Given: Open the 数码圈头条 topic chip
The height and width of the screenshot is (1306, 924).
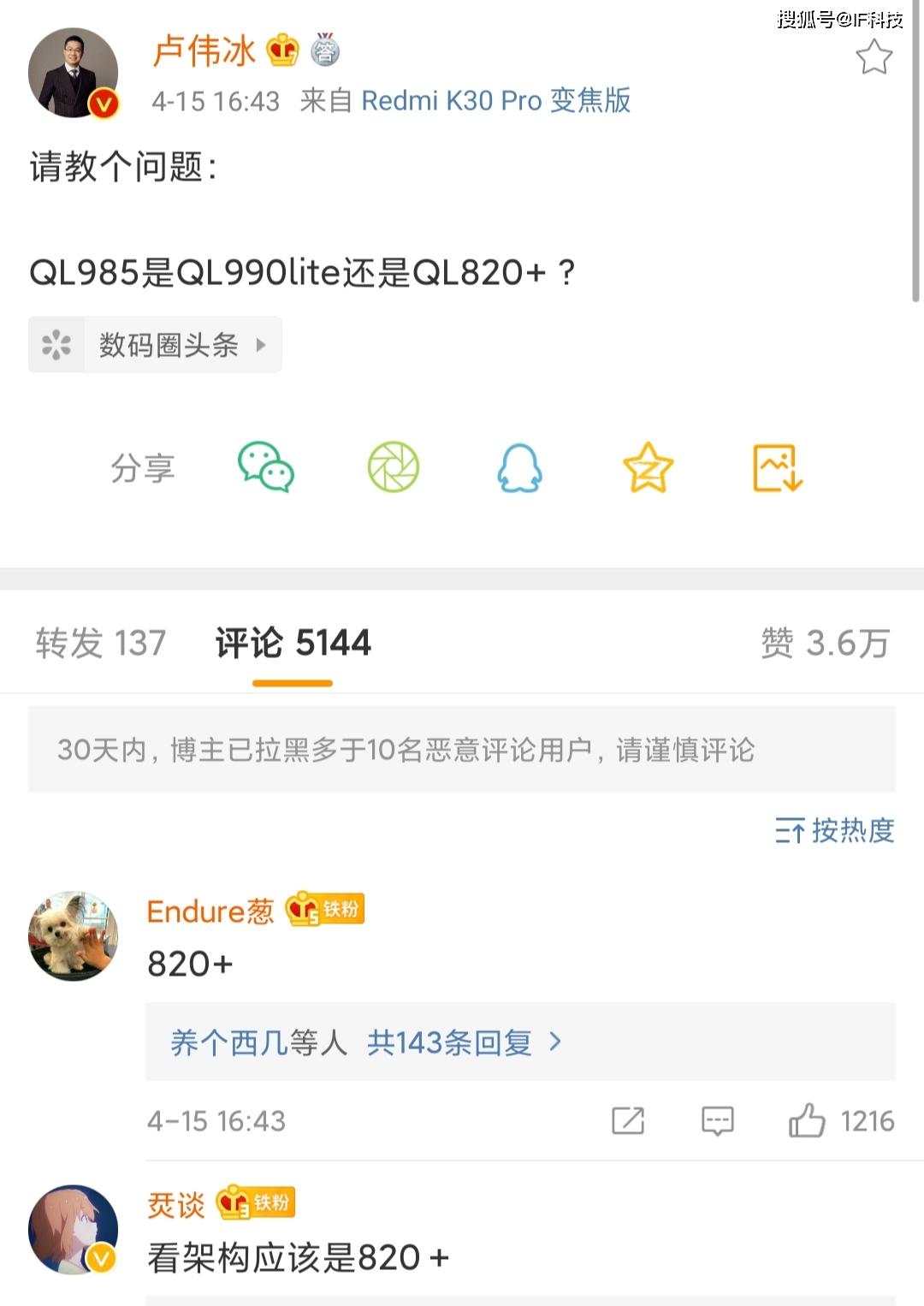Looking at the screenshot, I should [155, 345].
